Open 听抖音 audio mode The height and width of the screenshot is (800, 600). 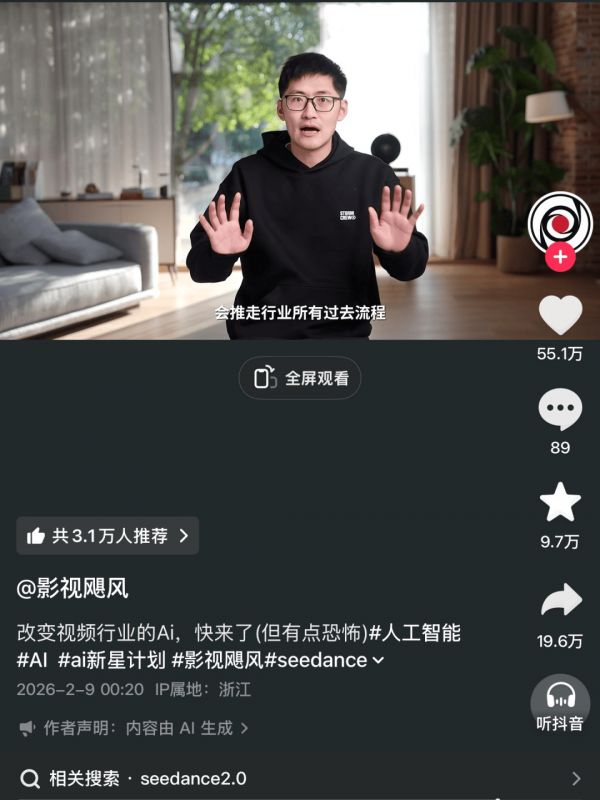[560, 705]
